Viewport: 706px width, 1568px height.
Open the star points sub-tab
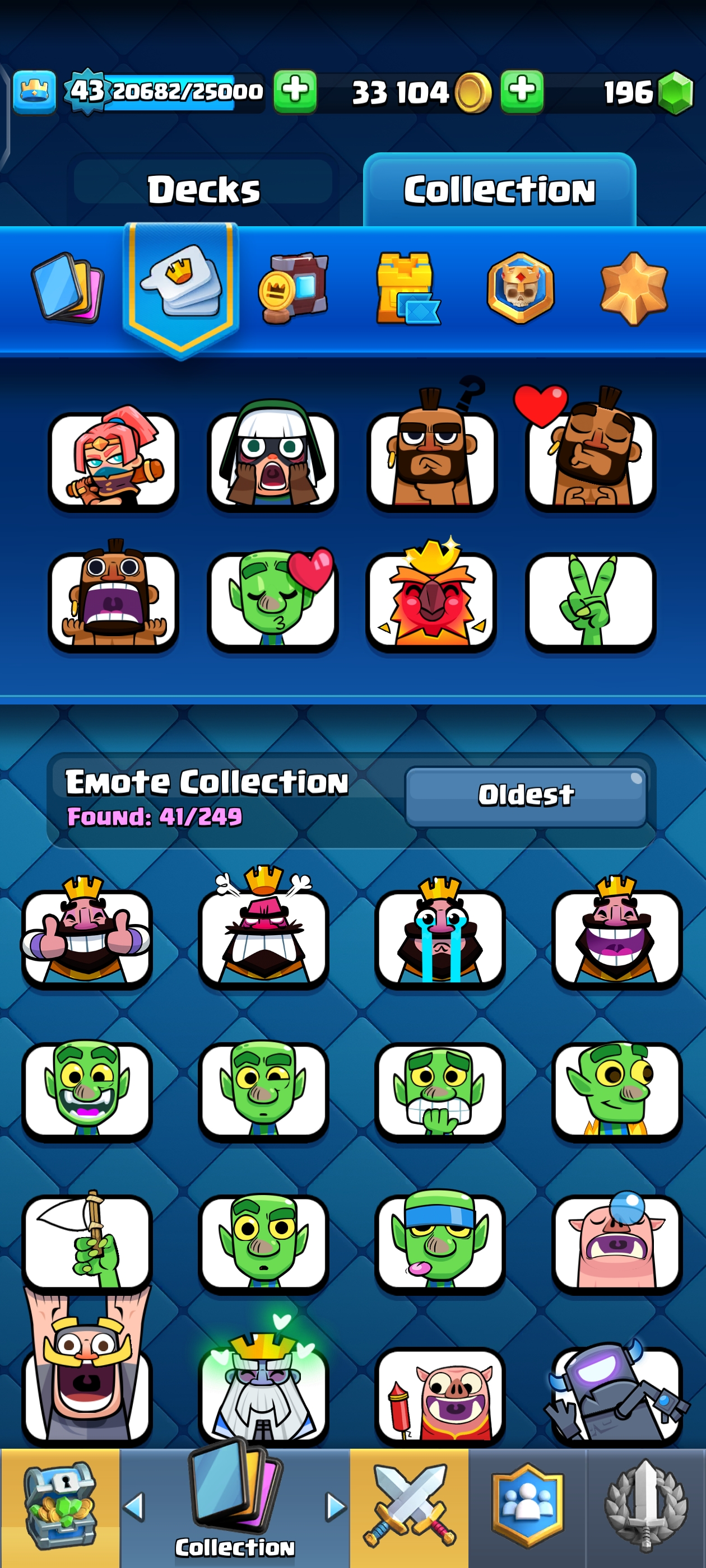634,288
